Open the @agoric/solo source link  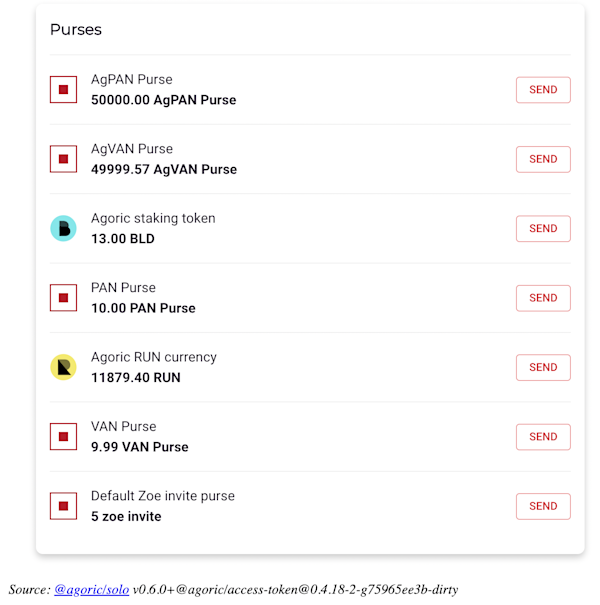[92, 590]
